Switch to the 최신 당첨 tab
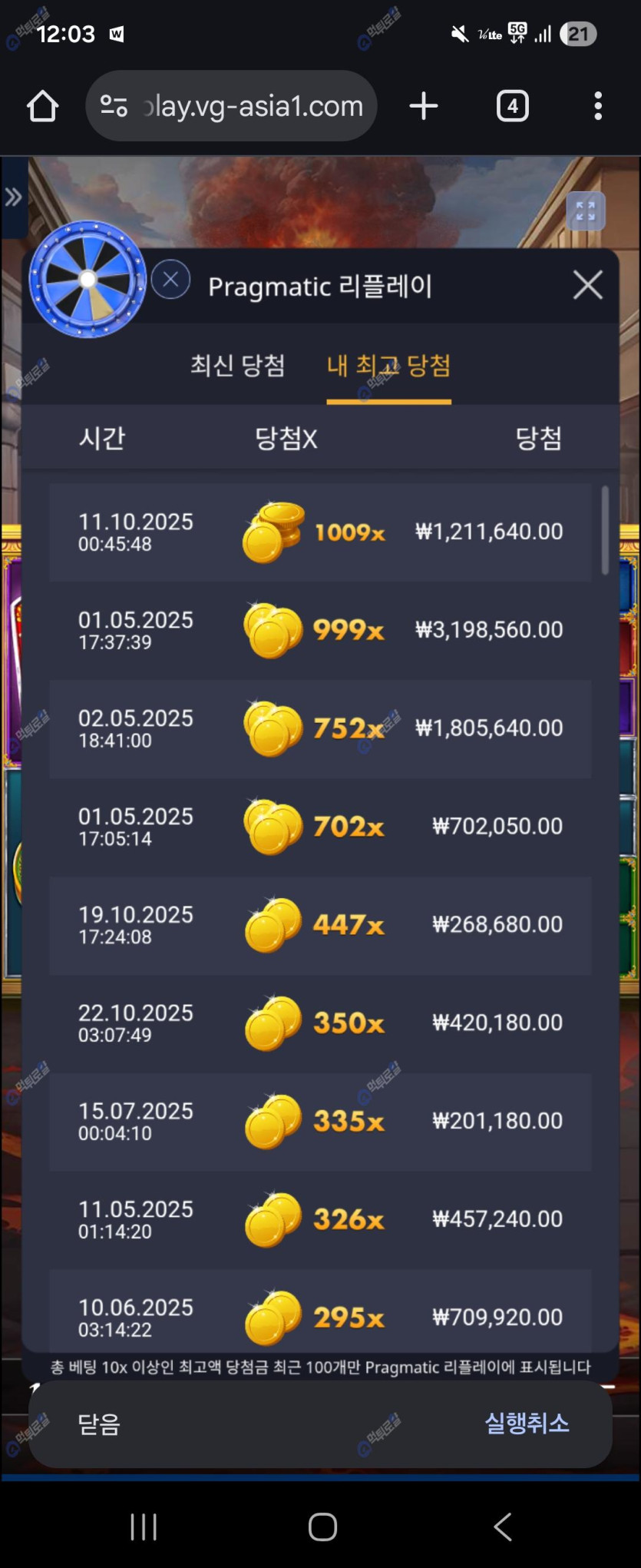641x1568 pixels. (237, 366)
